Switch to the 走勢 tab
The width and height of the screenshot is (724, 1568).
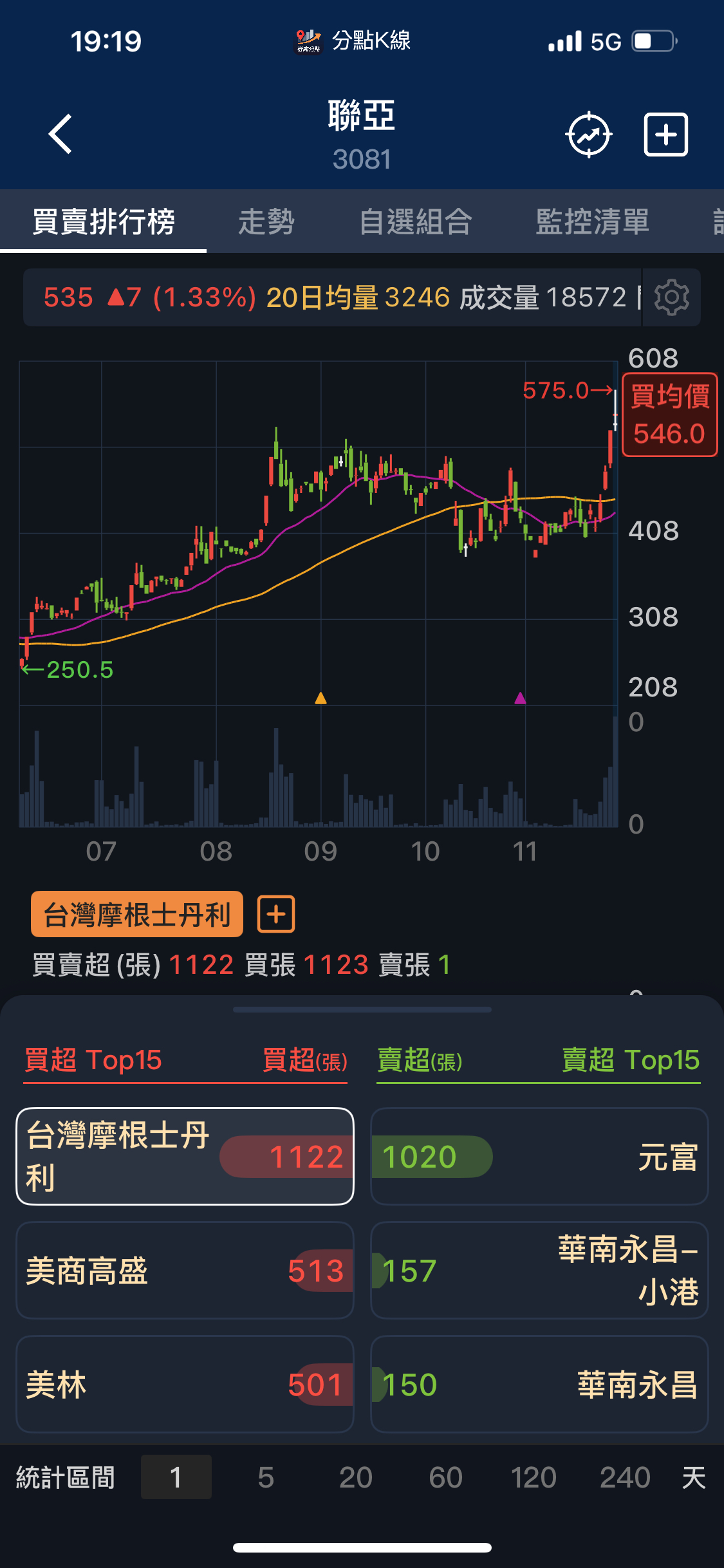[266, 221]
